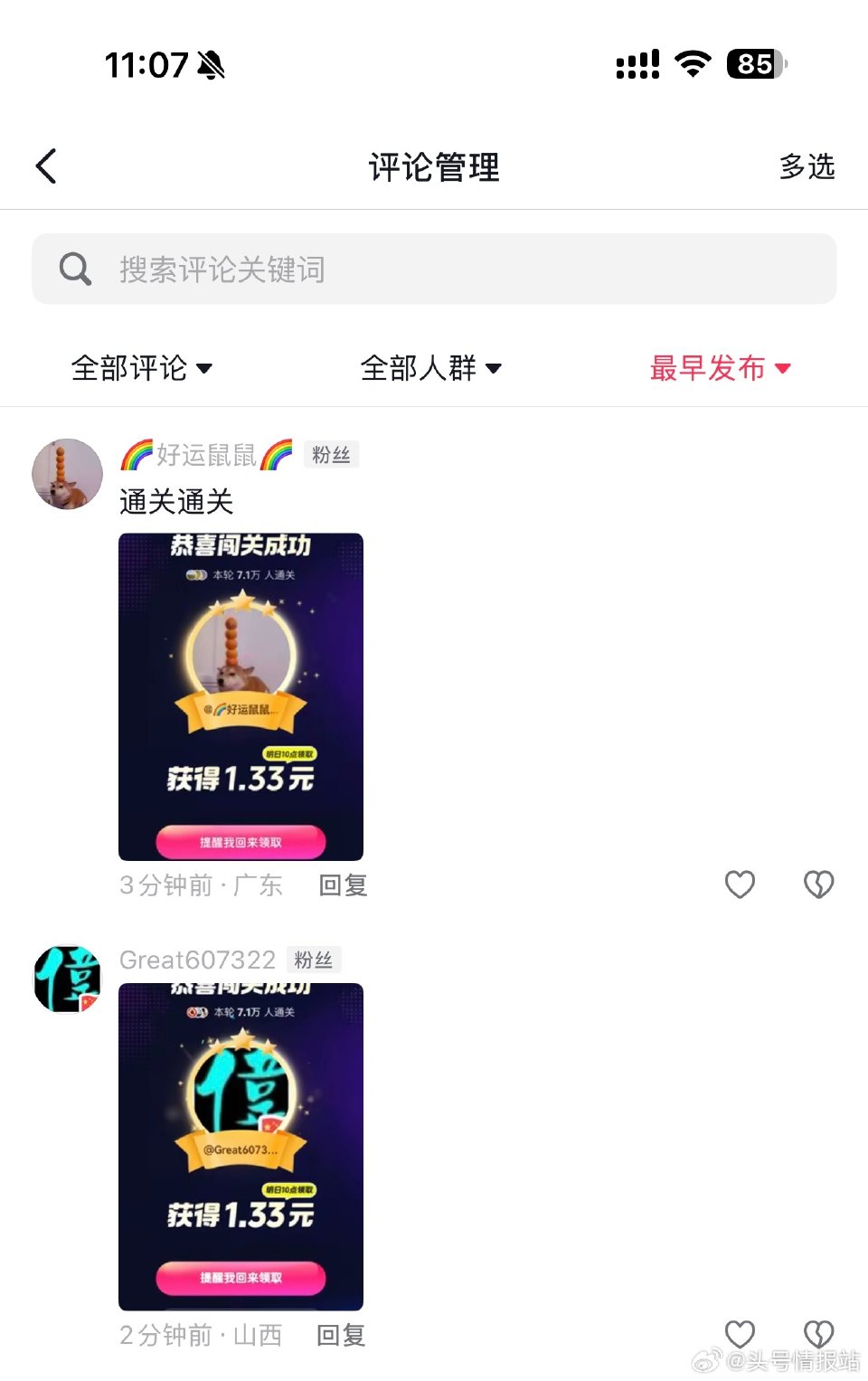Tap the search magnifier icon
868x1381 pixels.
click(75, 269)
